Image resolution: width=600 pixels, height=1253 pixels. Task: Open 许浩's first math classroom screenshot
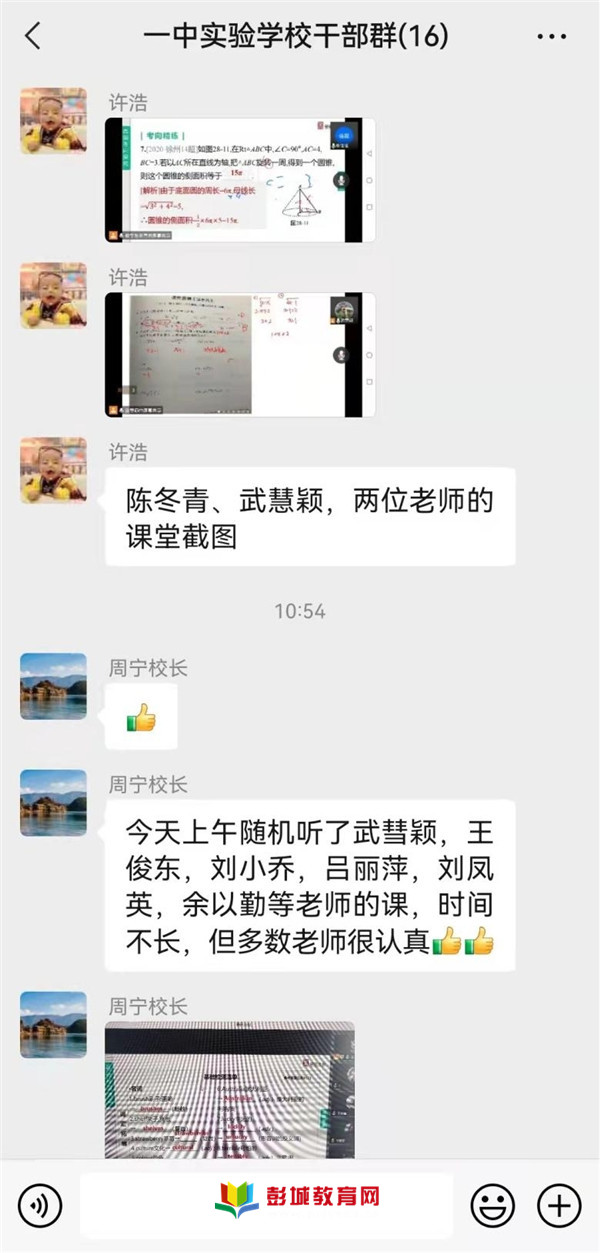[240, 180]
